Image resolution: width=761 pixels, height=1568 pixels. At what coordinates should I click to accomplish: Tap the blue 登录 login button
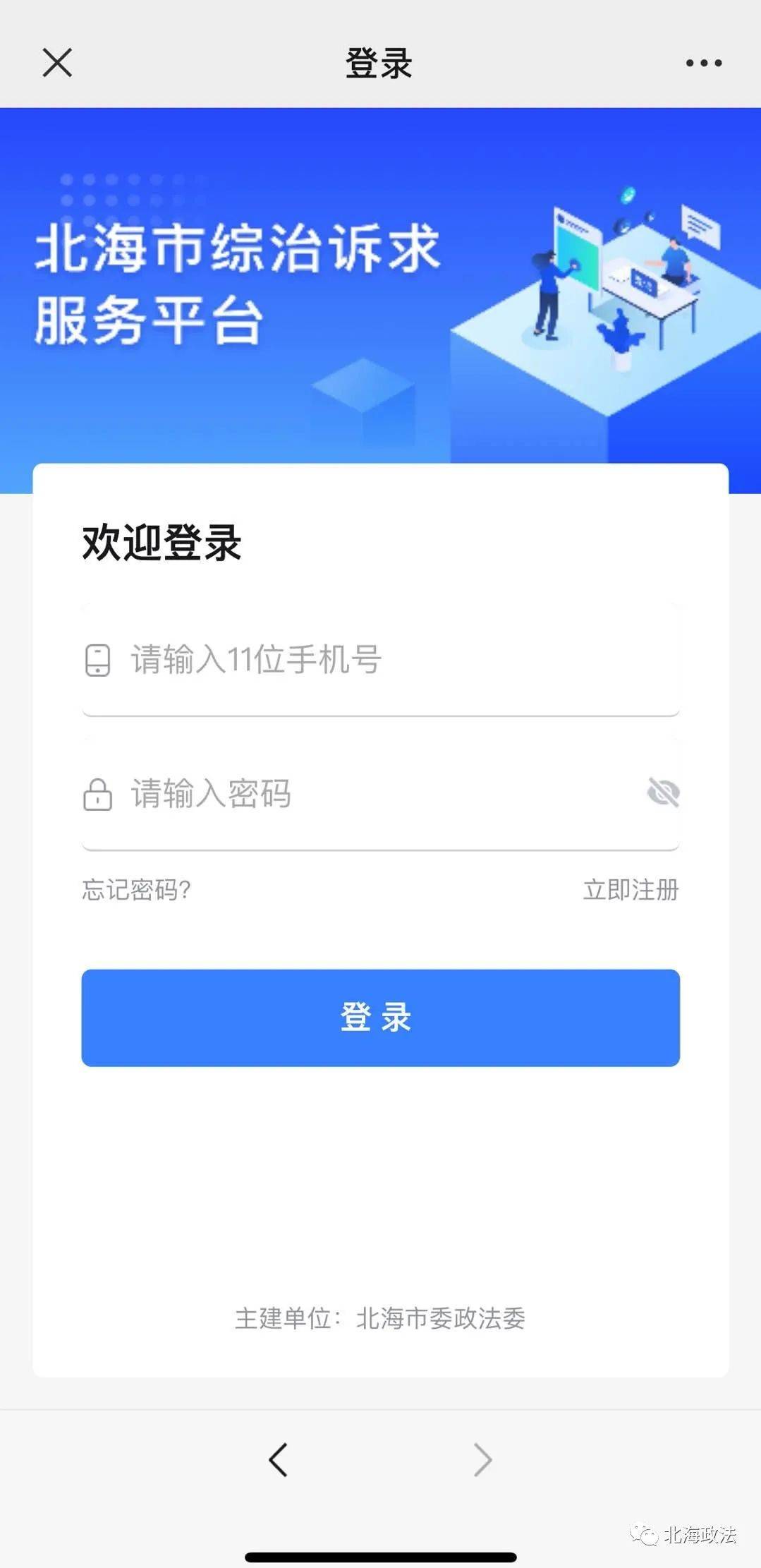pos(381,1018)
